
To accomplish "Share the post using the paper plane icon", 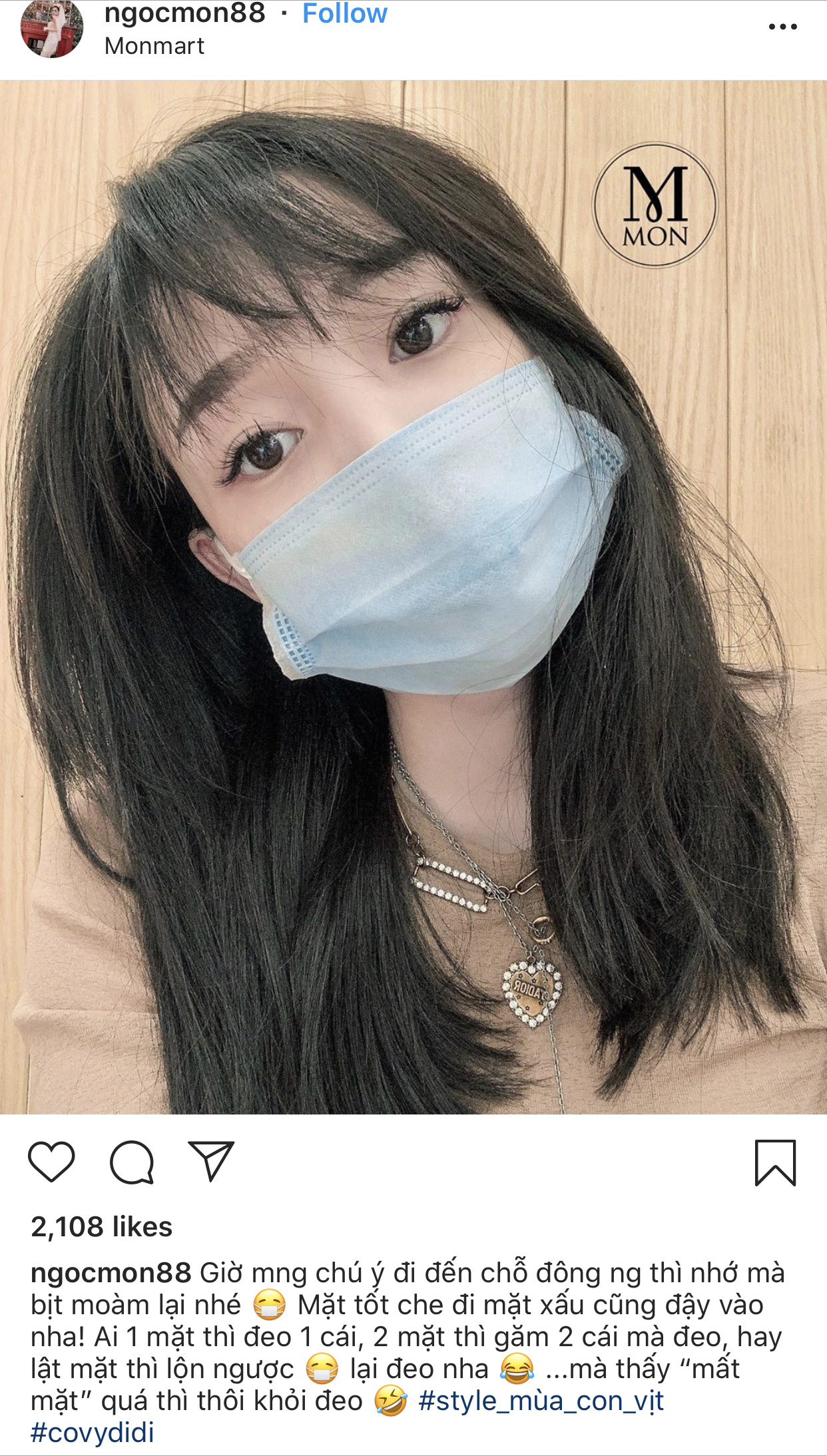I will 211,1161.
